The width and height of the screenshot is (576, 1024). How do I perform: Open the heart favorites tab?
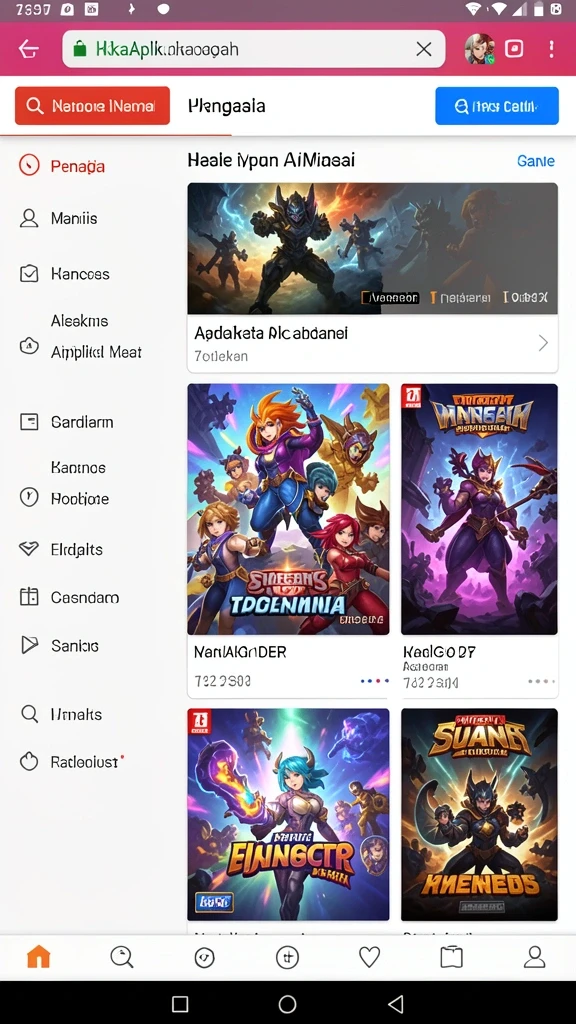click(370, 957)
